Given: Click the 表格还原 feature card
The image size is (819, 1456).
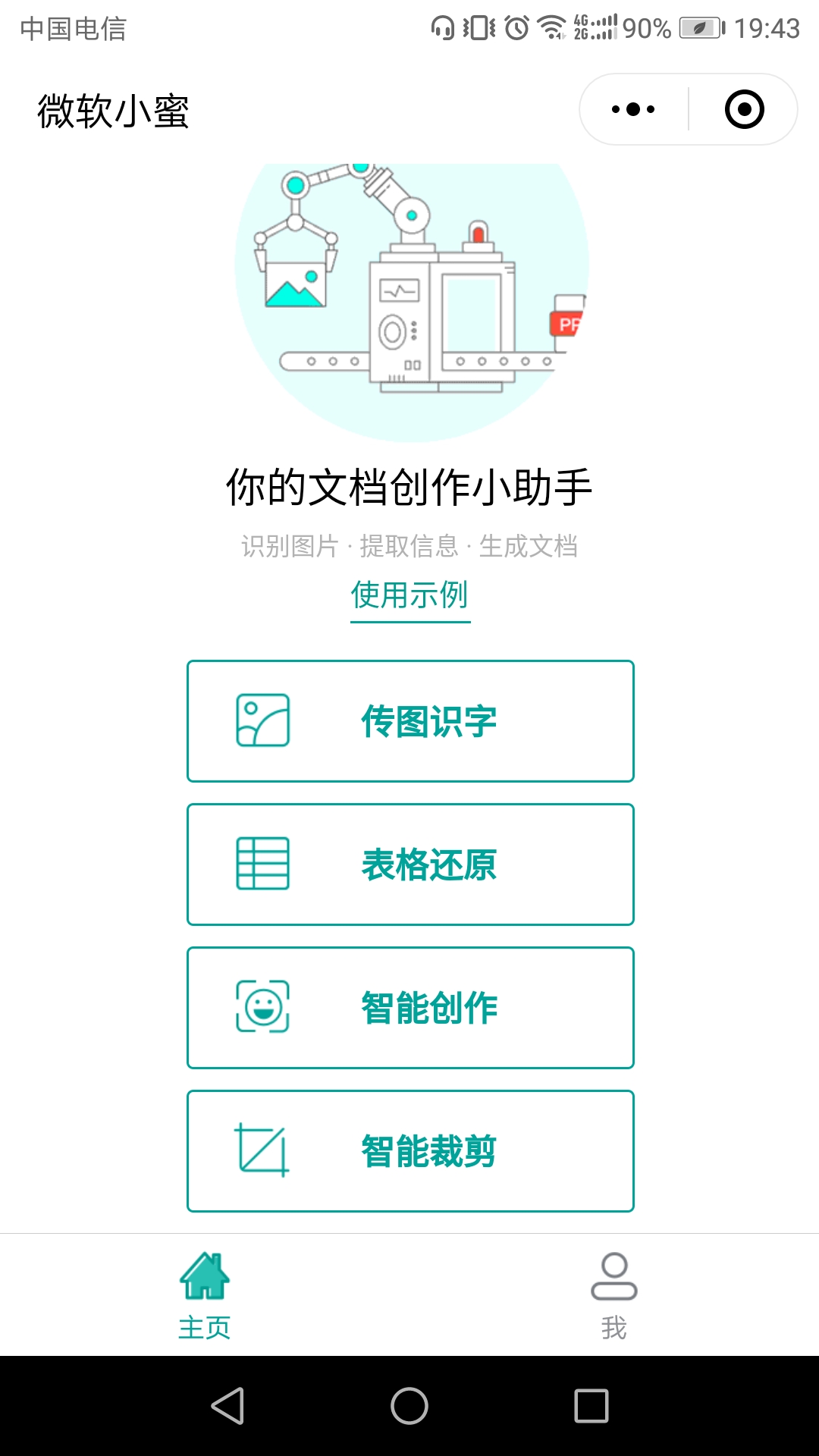Looking at the screenshot, I should (x=409, y=863).
